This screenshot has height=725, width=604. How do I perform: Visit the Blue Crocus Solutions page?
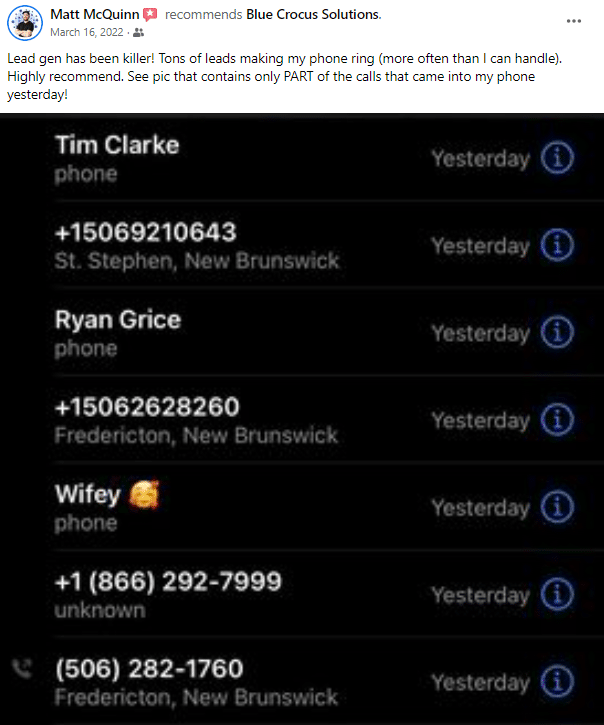pyautogui.click(x=312, y=15)
